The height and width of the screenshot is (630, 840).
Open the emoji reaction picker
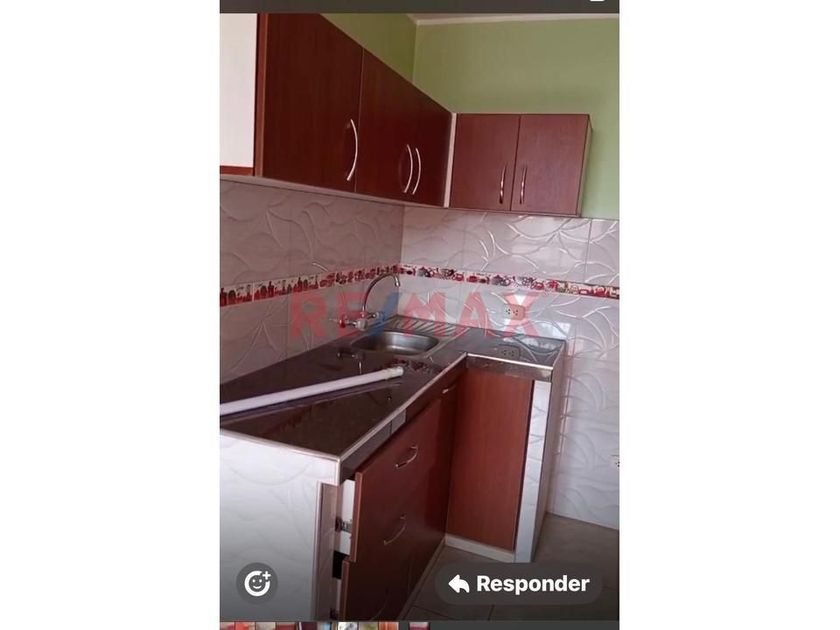pyautogui.click(x=257, y=583)
